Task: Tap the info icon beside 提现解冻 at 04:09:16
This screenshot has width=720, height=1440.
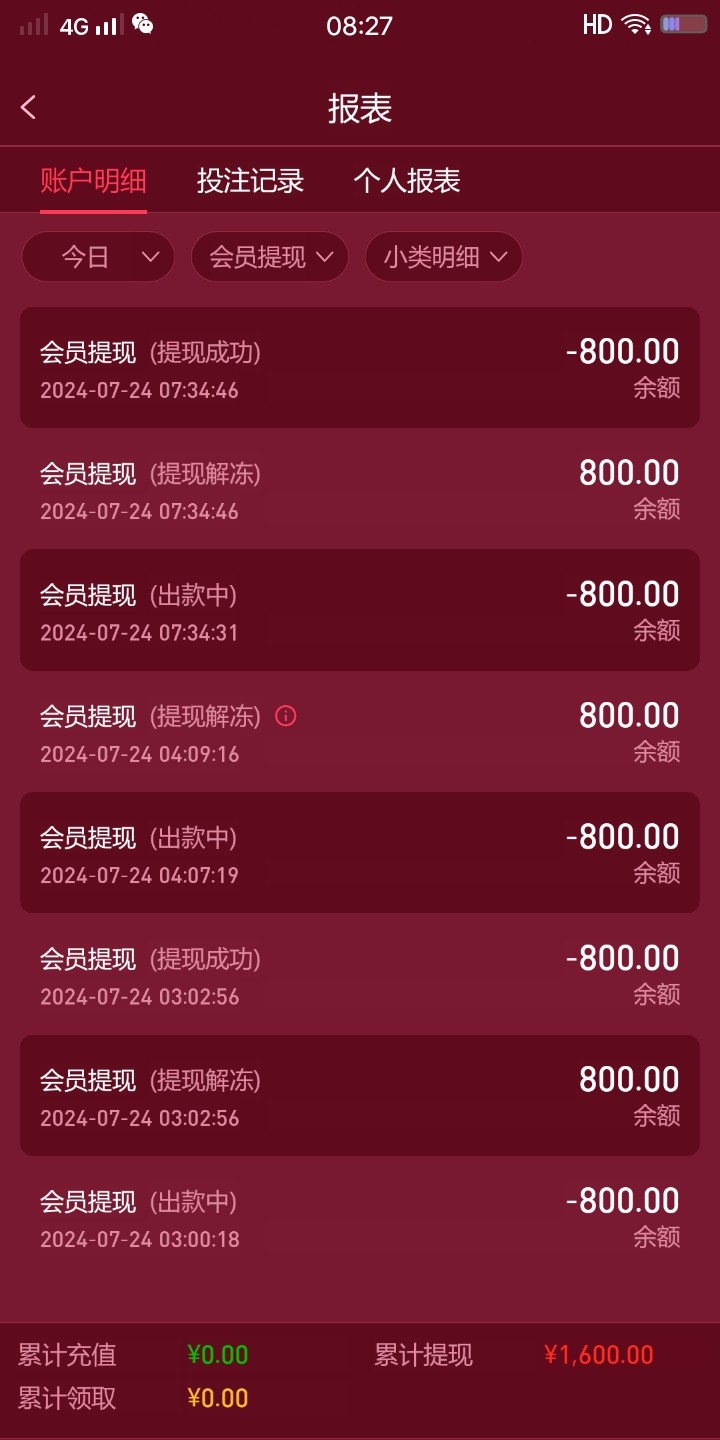Action: (286, 716)
